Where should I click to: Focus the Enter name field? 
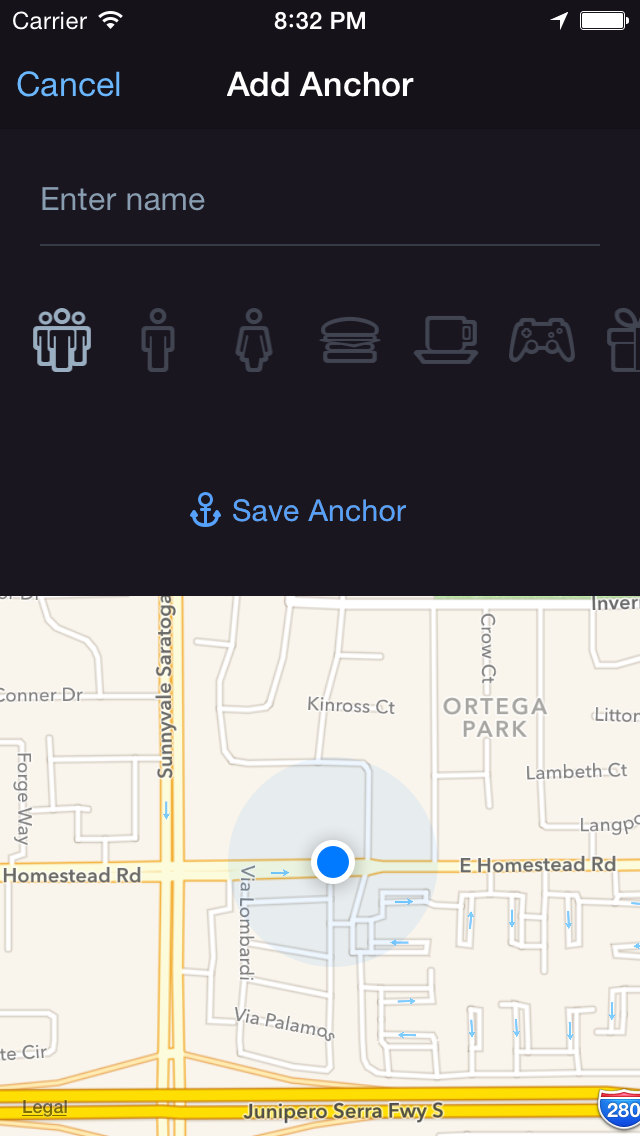point(318,200)
